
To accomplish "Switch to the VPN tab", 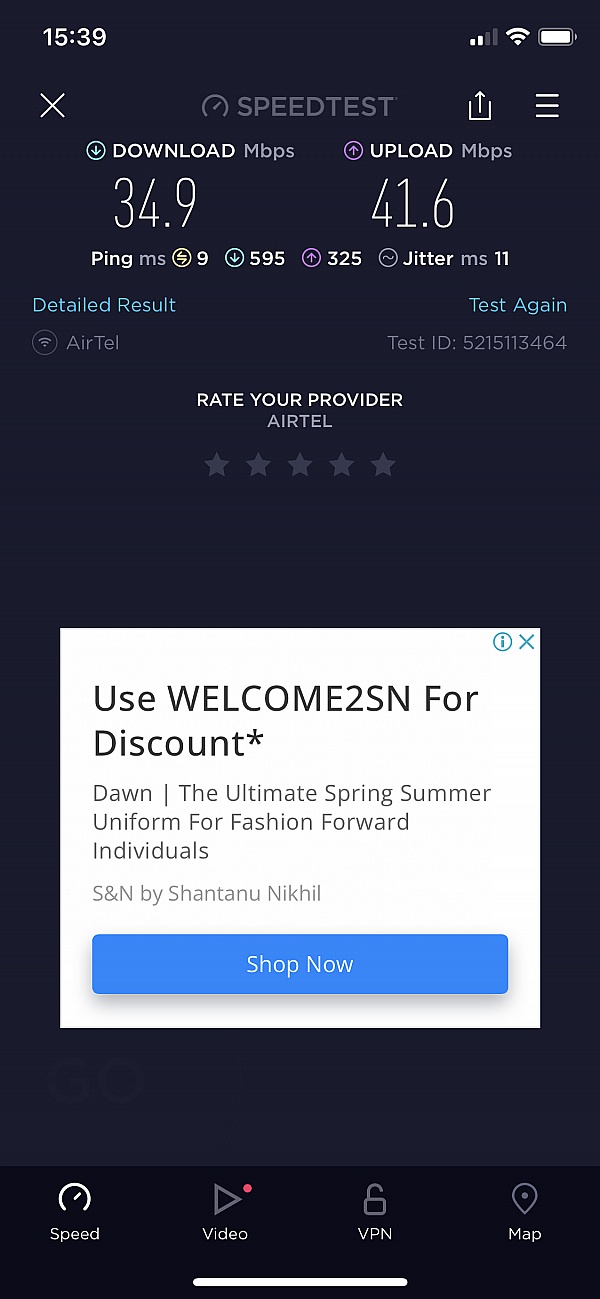I will pos(375,1211).
